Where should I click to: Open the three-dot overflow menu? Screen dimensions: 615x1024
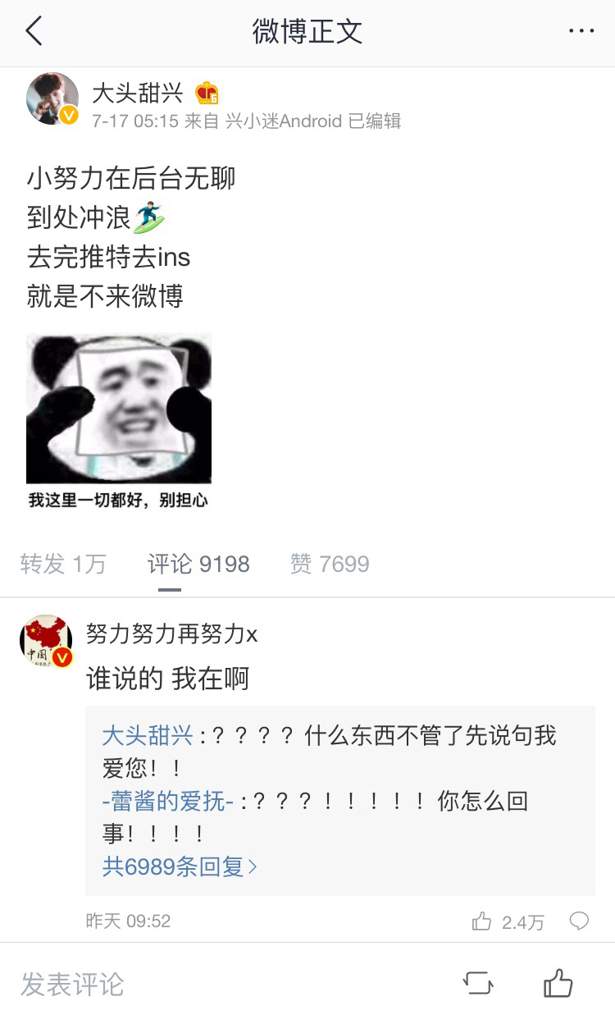581,32
